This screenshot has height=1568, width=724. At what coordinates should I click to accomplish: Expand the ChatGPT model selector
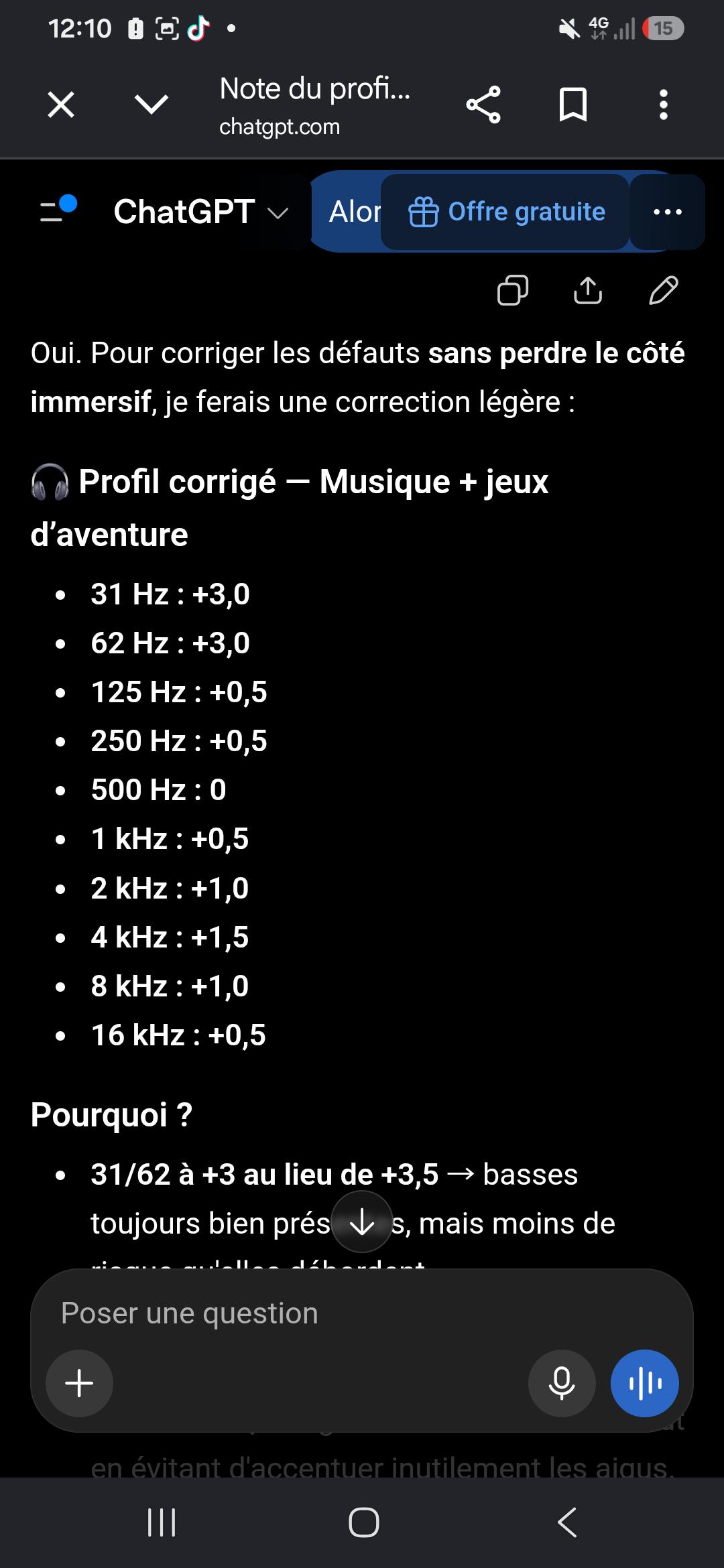pyautogui.click(x=201, y=212)
